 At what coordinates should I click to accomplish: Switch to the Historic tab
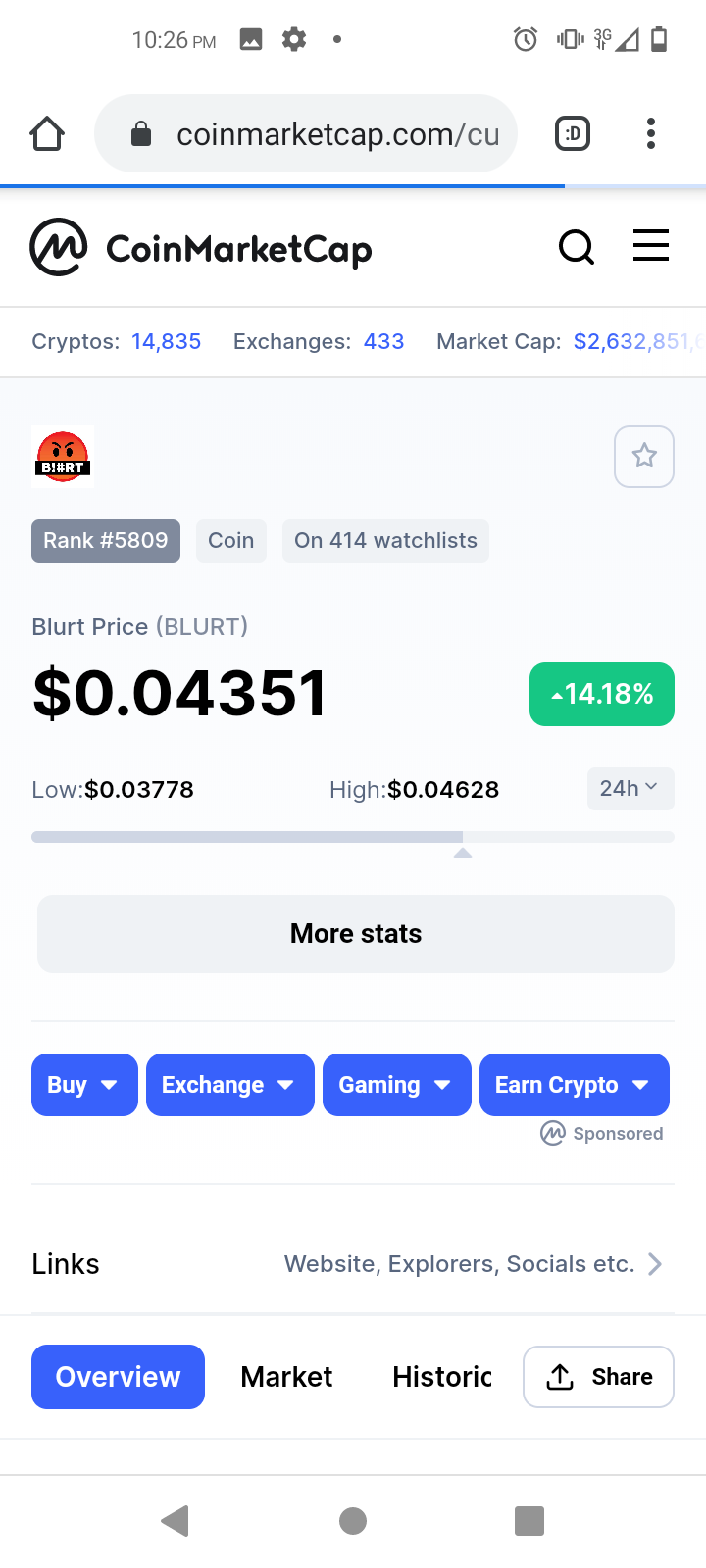(441, 1377)
